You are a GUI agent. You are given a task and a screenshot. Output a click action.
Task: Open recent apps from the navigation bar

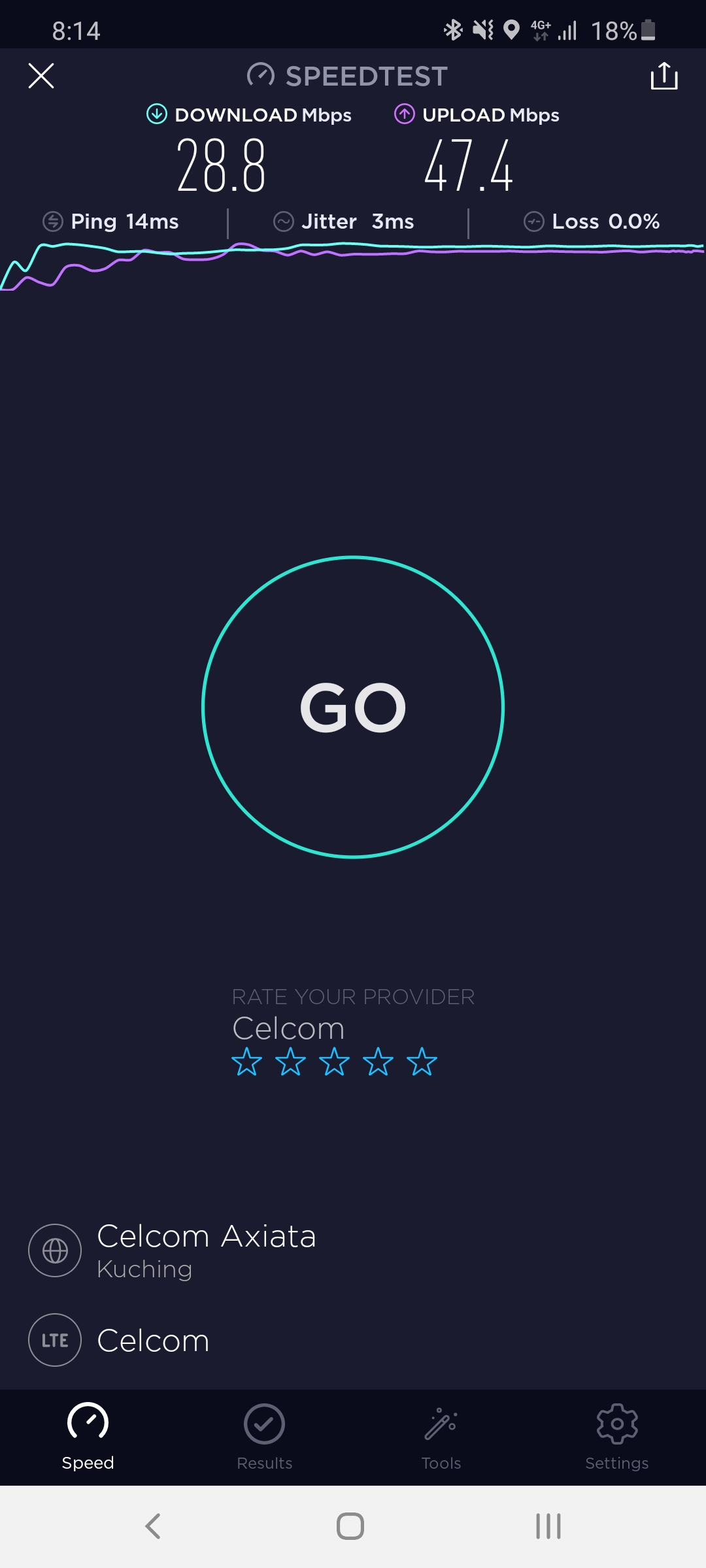tap(548, 1526)
